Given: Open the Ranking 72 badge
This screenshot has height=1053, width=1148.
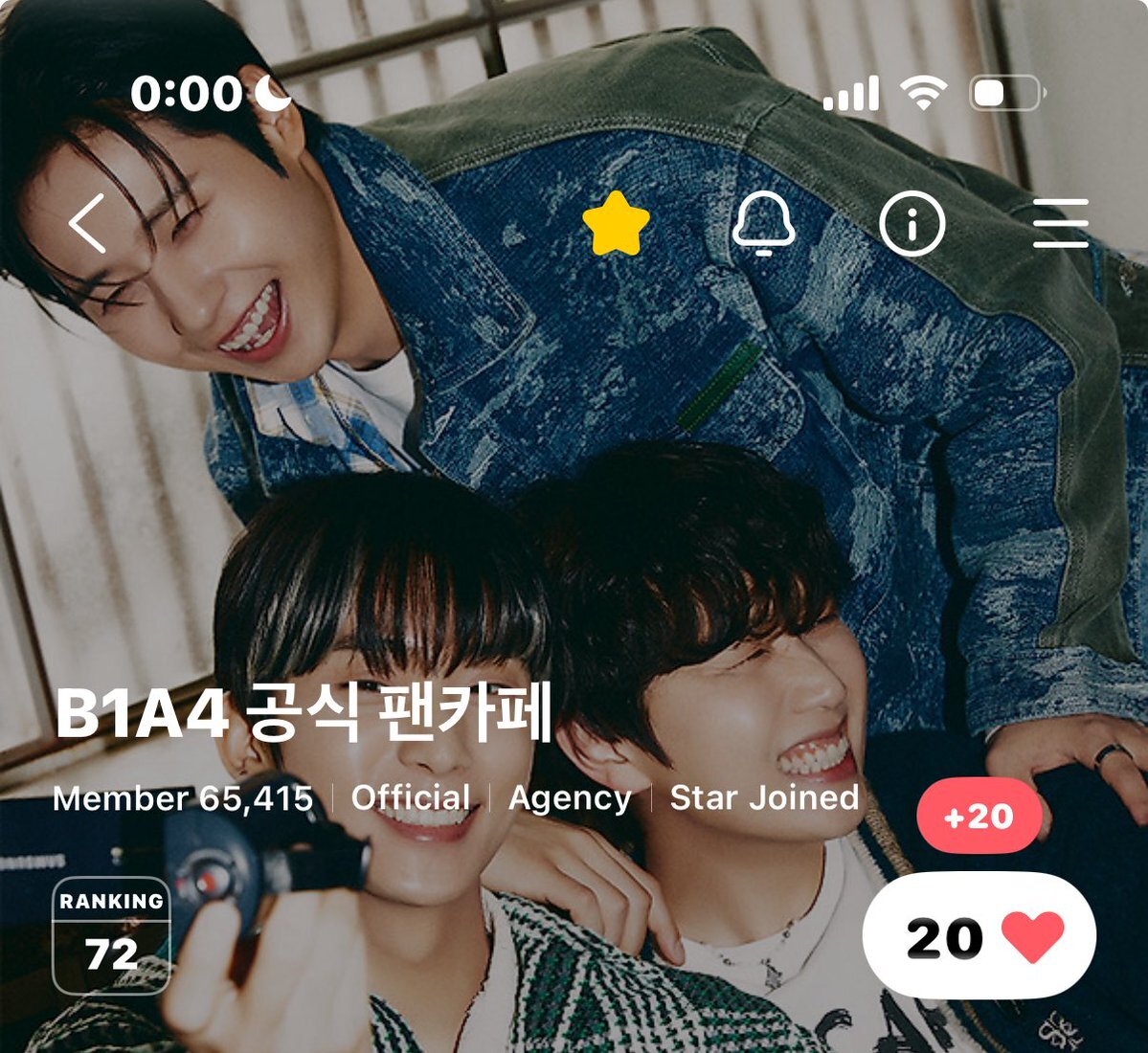Looking at the screenshot, I should tap(111, 935).
